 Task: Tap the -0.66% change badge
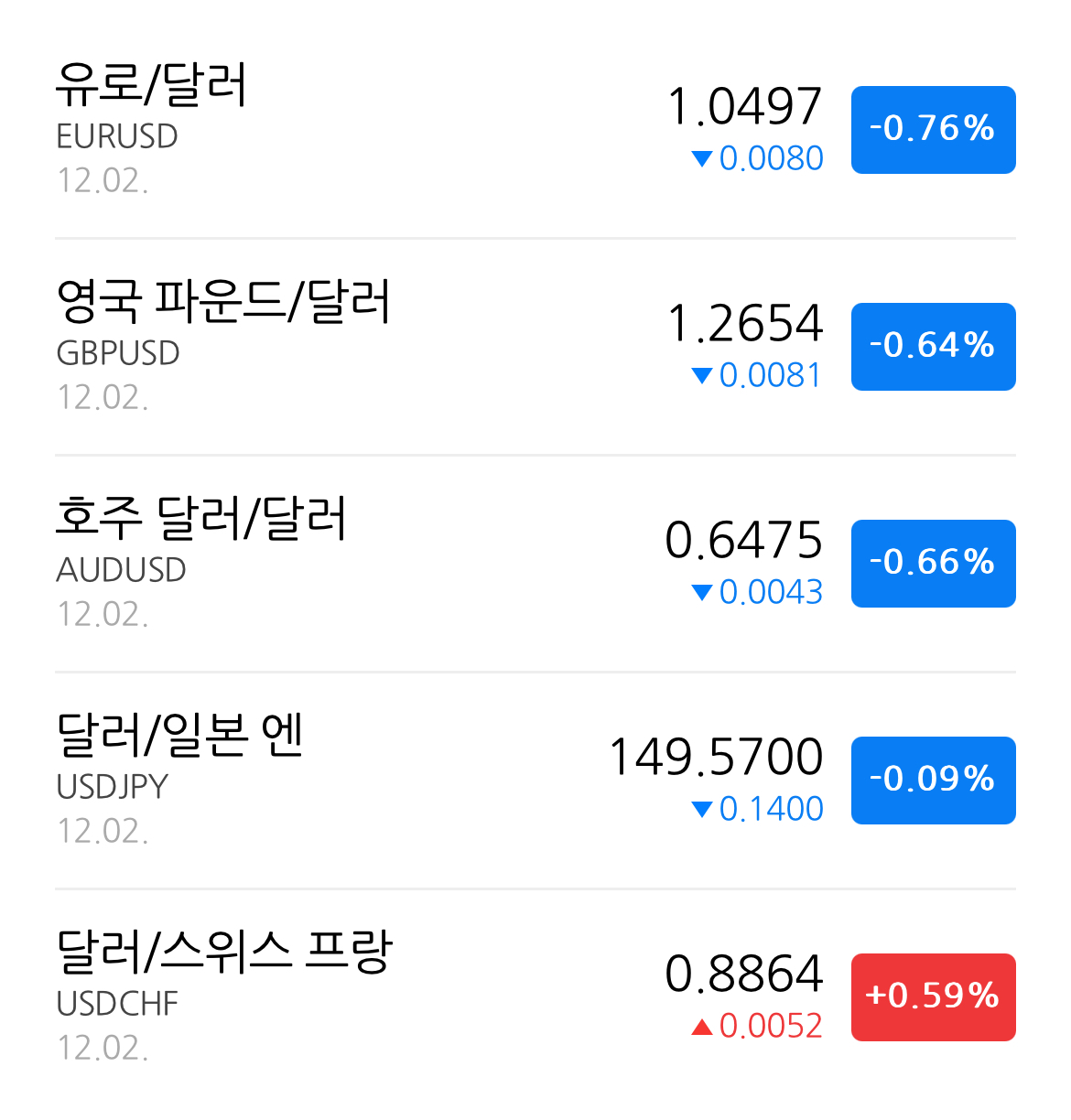click(x=934, y=564)
